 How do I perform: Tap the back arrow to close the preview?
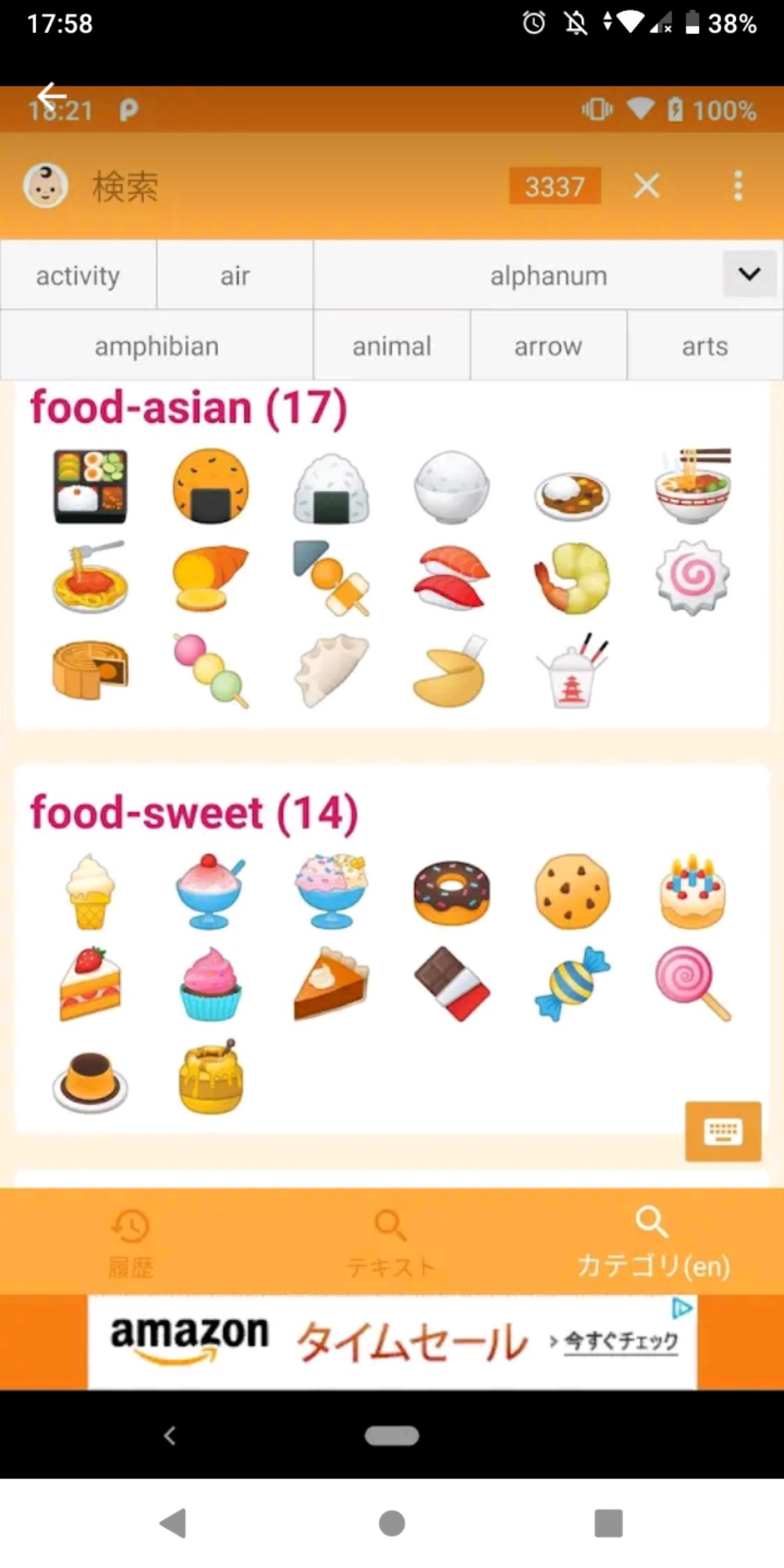52,96
